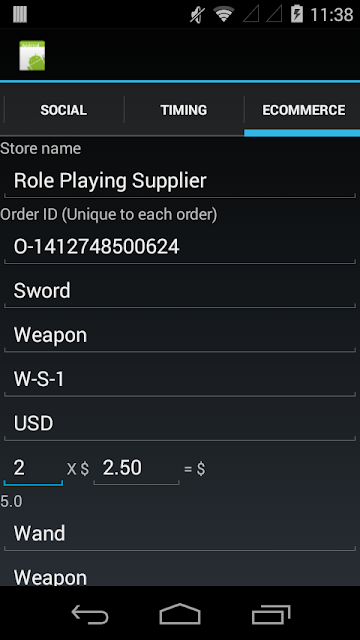Tap the Wand item name field

coord(180,533)
